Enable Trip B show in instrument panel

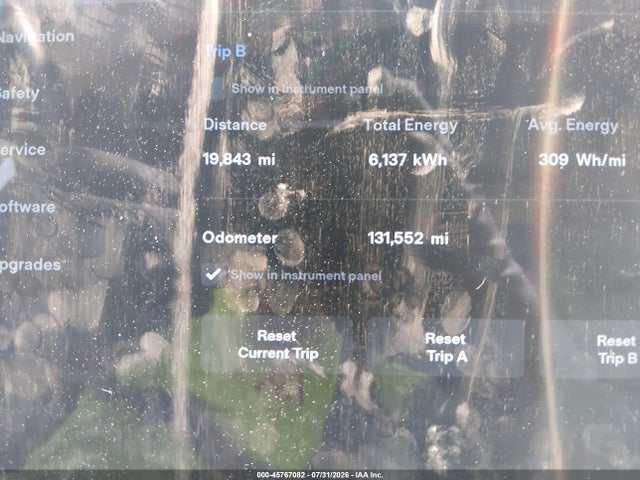click(218, 89)
